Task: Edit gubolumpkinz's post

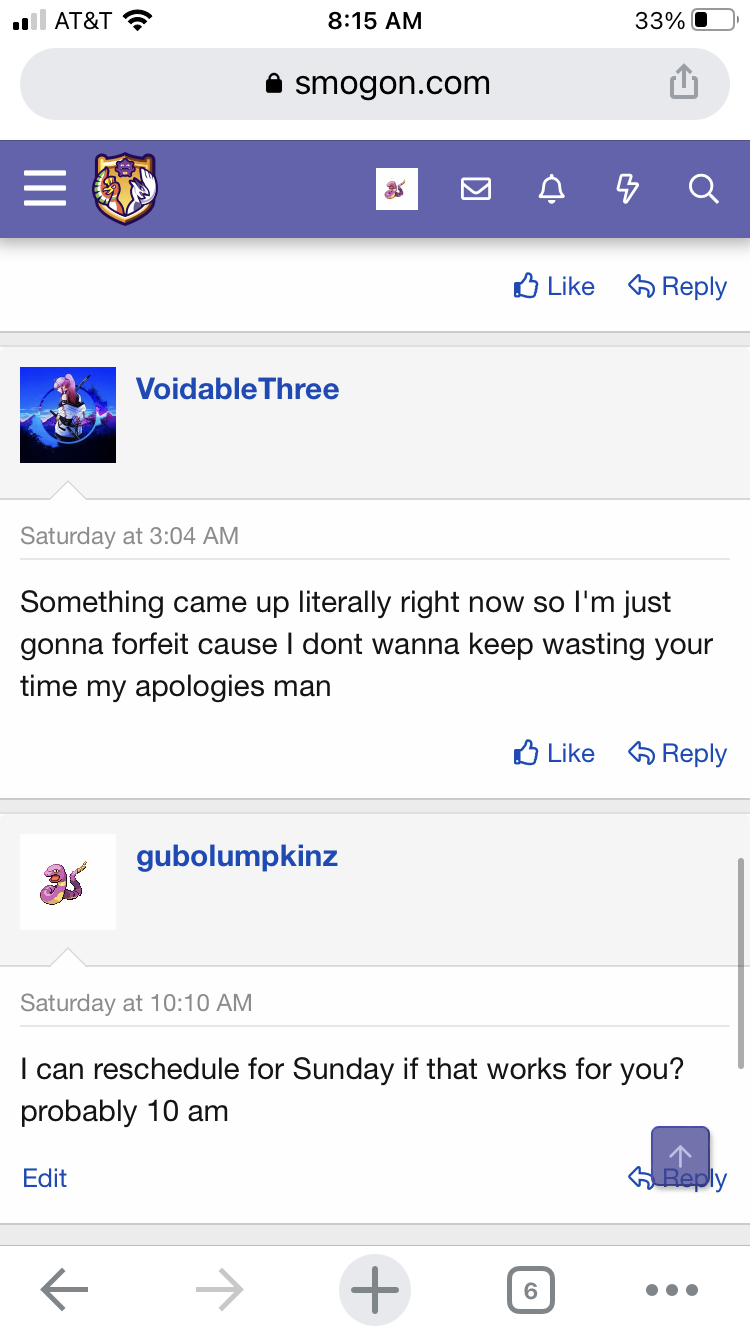Action: [x=45, y=1178]
